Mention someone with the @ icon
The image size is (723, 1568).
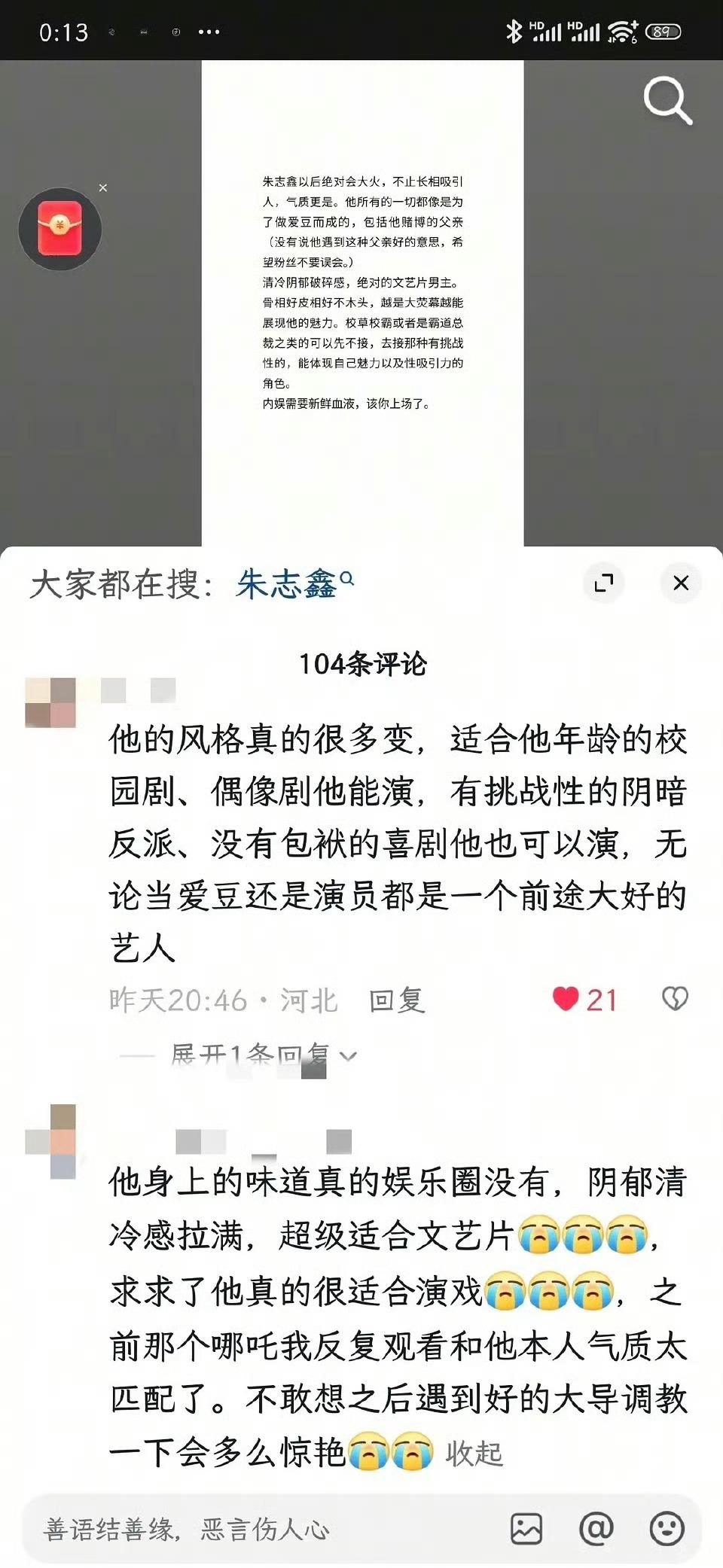(596, 1529)
